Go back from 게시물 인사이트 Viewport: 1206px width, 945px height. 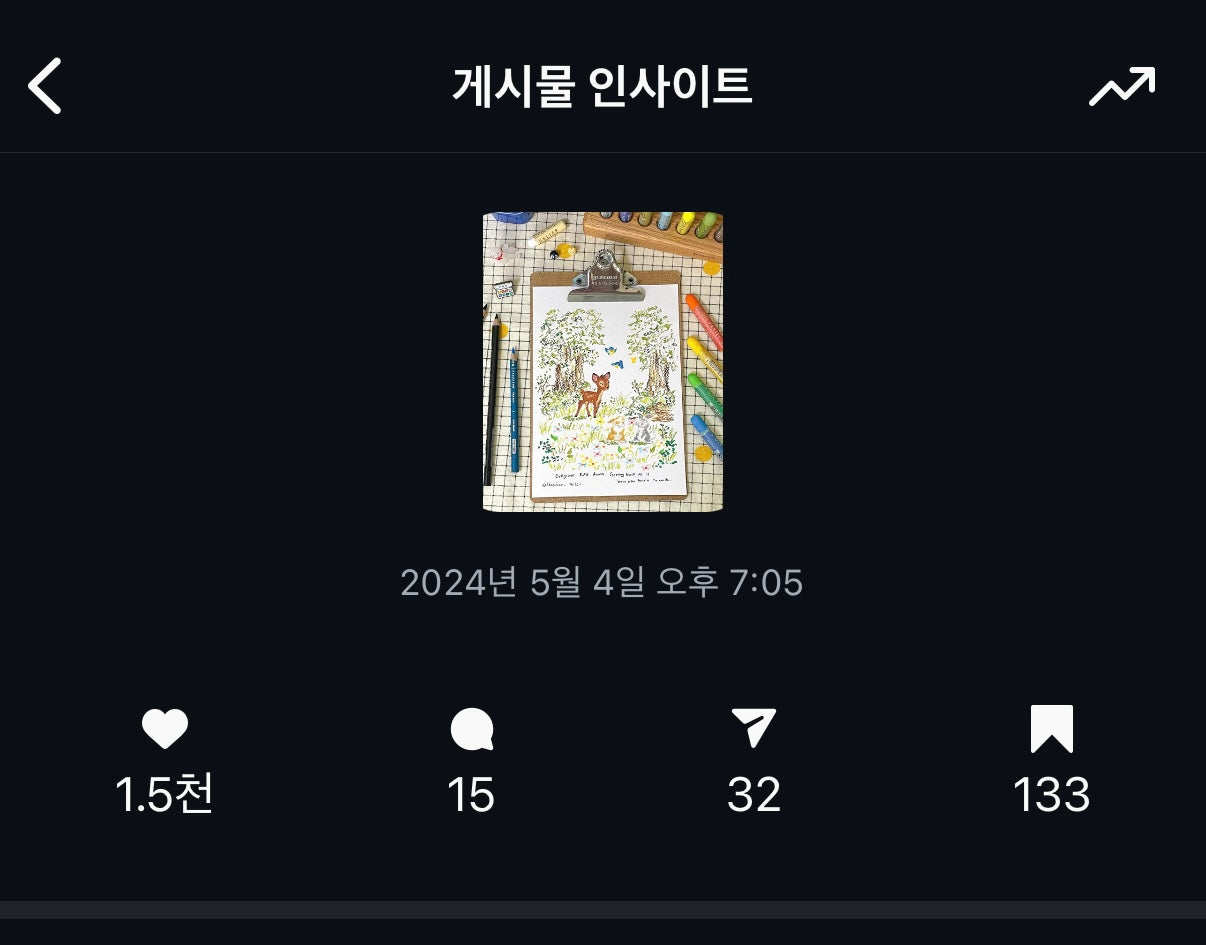pos(45,86)
